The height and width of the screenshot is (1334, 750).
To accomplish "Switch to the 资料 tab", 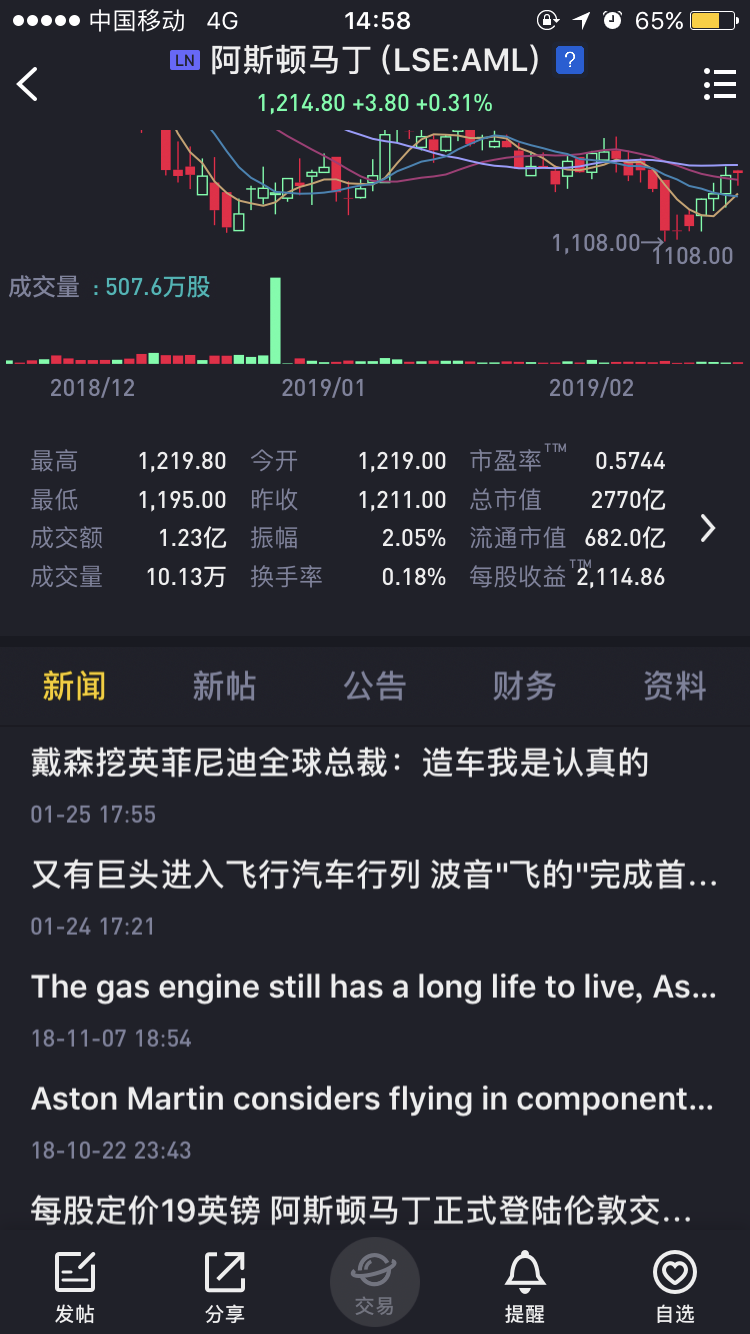I will [x=675, y=686].
